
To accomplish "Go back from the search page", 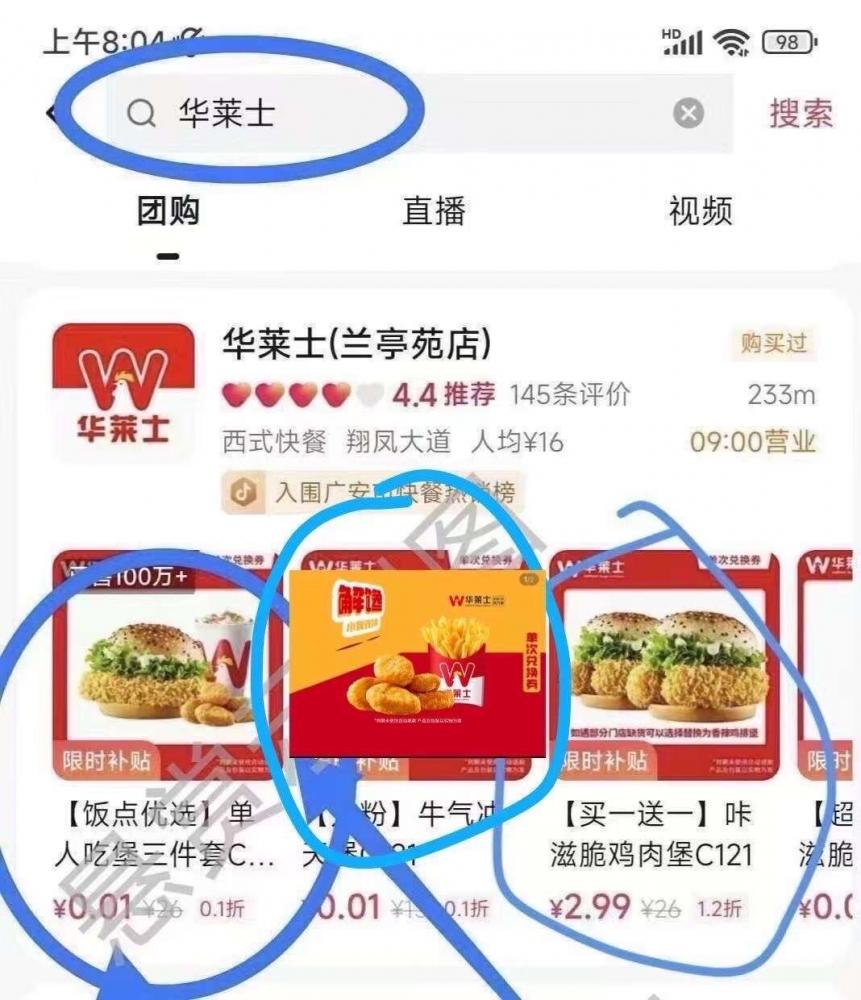I will [52, 113].
